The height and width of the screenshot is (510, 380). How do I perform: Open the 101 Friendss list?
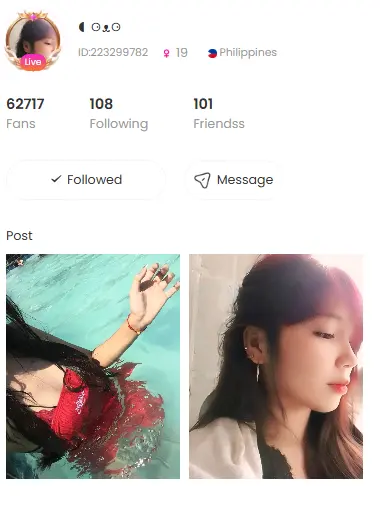tap(219, 113)
